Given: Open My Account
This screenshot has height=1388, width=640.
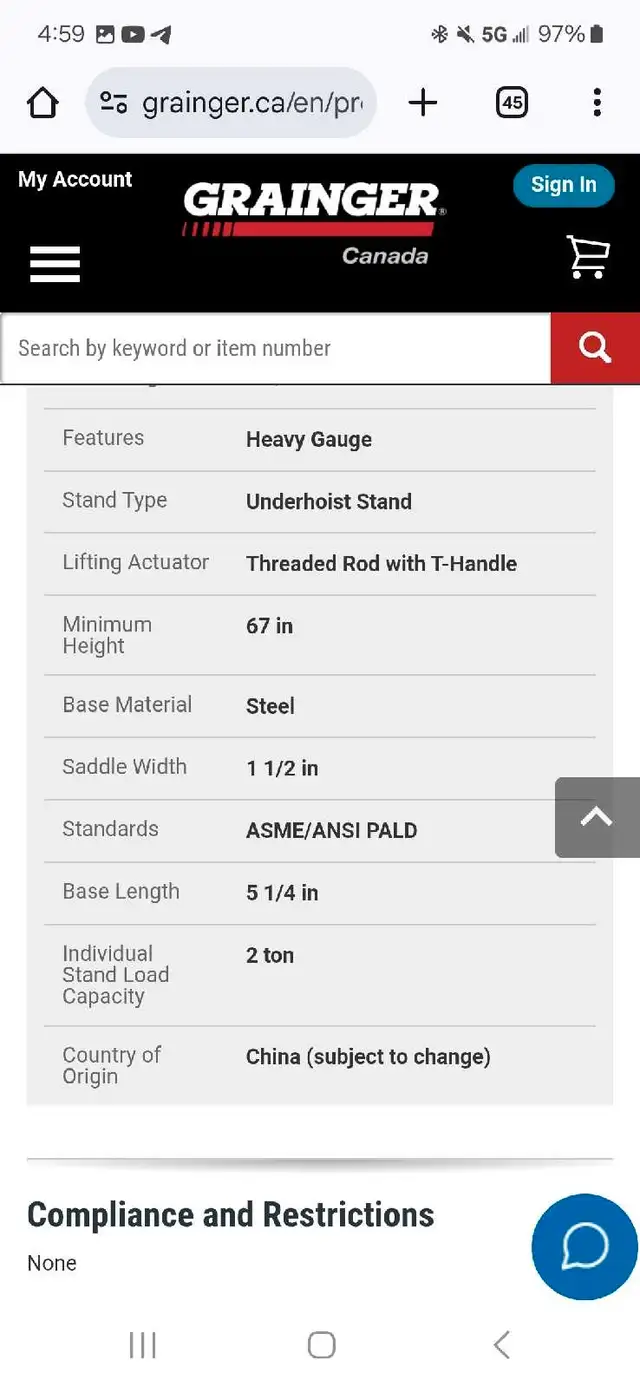Looking at the screenshot, I should [x=75, y=180].
